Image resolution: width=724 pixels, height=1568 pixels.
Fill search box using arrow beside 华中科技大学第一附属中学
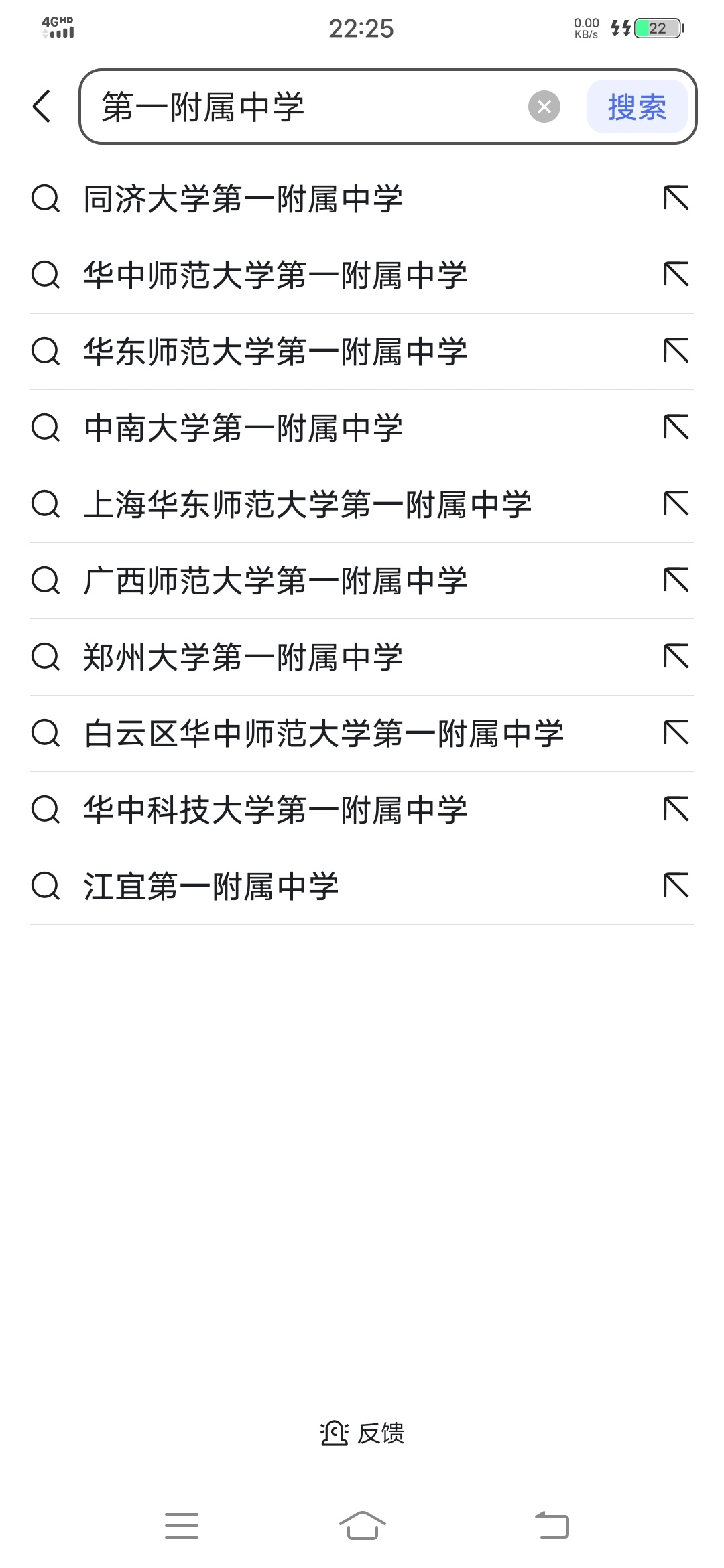pyautogui.click(x=676, y=809)
